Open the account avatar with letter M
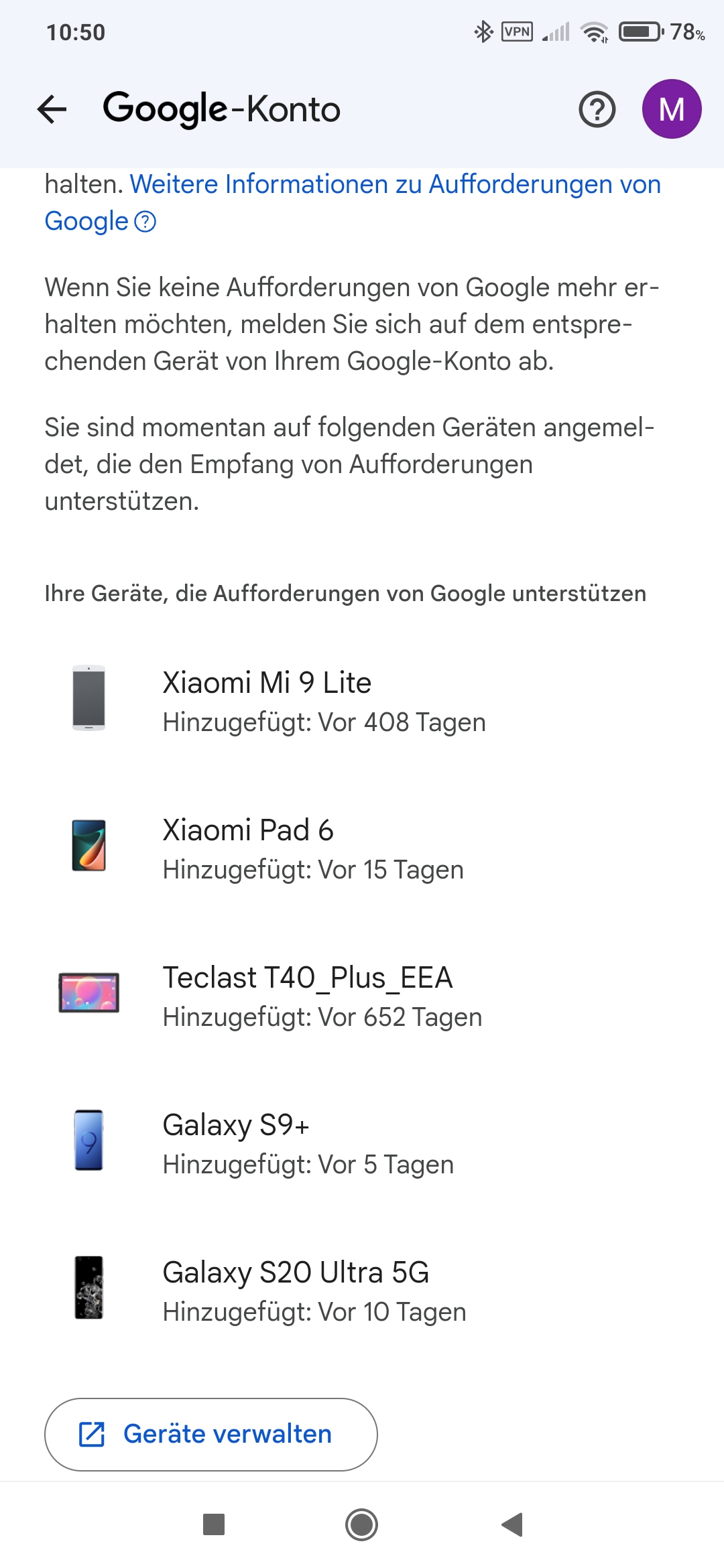This screenshot has height=1568, width=724. coord(672,109)
